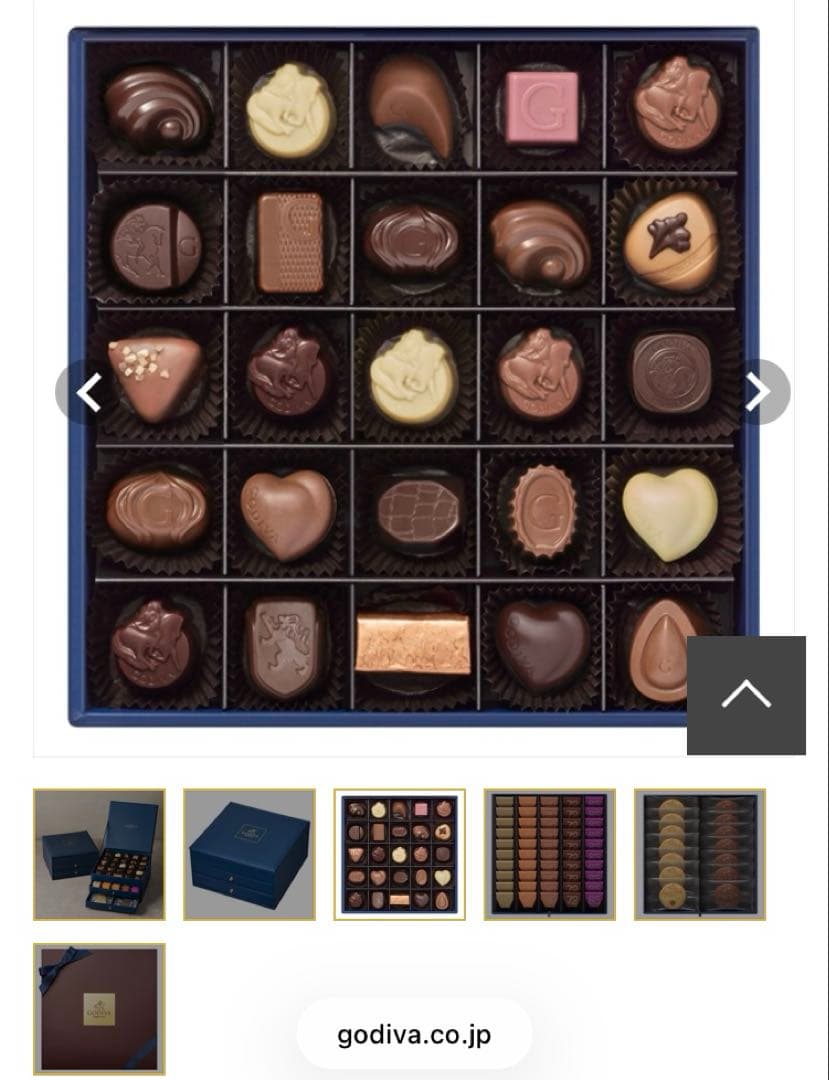This screenshot has width=829, height=1080.
Task: Open the godiva.co.jp address pill
Action: pyautogui.click(x=414, y=1035)
